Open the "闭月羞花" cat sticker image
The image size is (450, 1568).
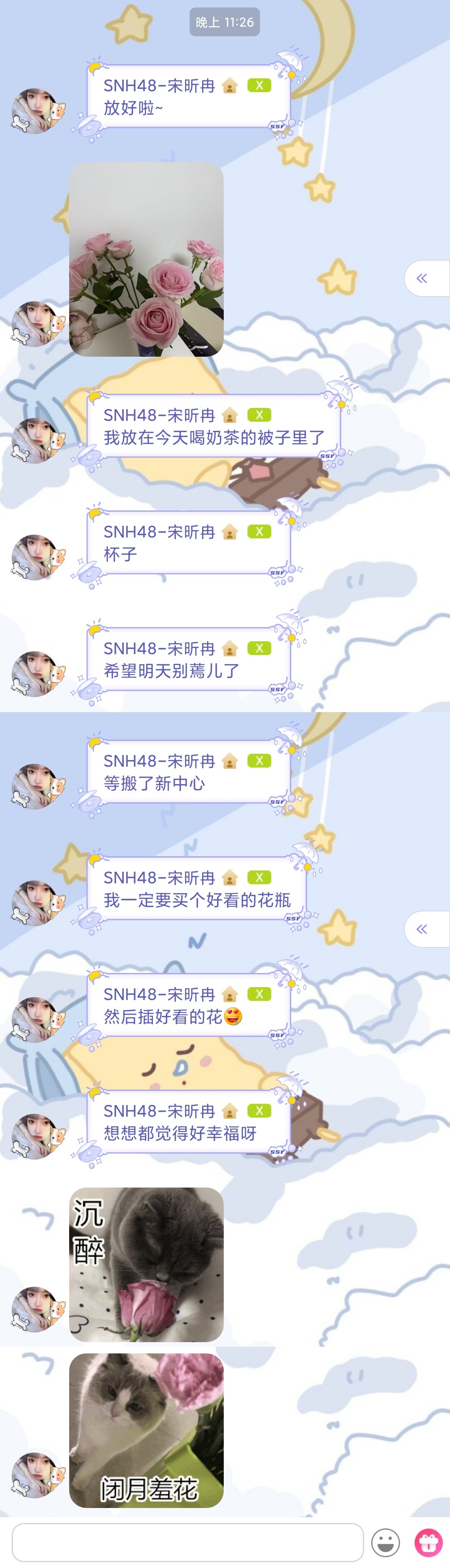[146, 1430]
